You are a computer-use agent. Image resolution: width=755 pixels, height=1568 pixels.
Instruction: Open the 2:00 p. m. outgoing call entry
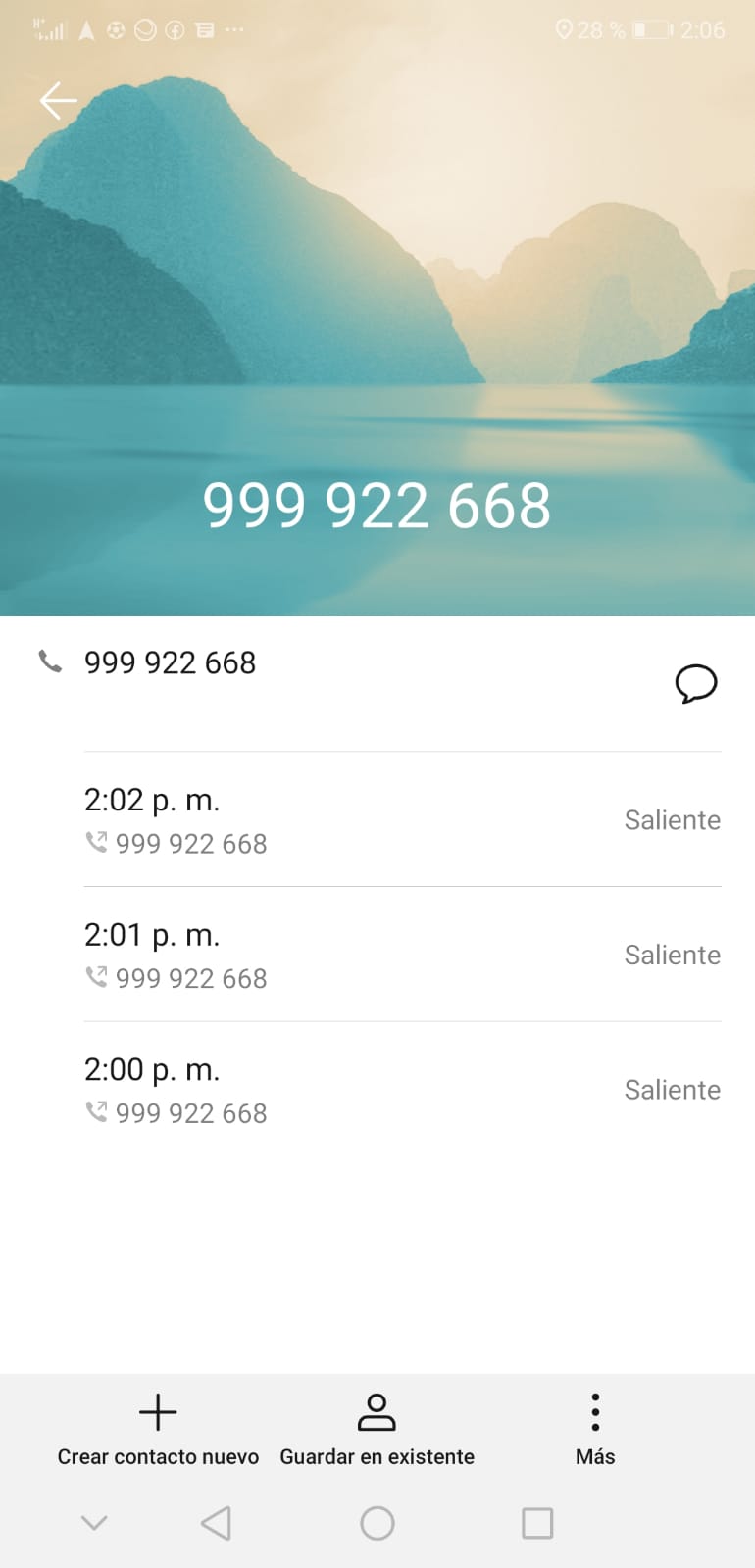402,1090
